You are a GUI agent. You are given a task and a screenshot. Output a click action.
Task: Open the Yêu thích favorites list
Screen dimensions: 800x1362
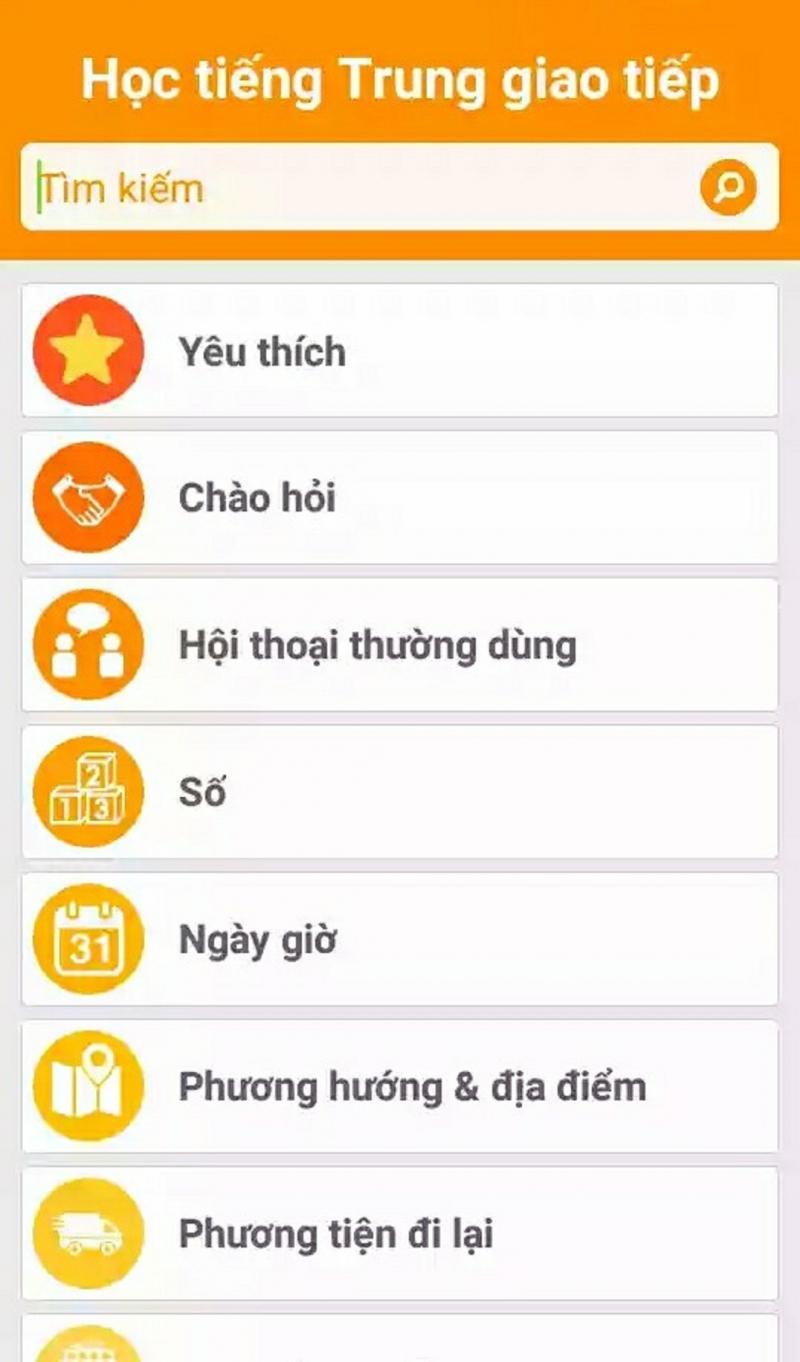point(400,351)
